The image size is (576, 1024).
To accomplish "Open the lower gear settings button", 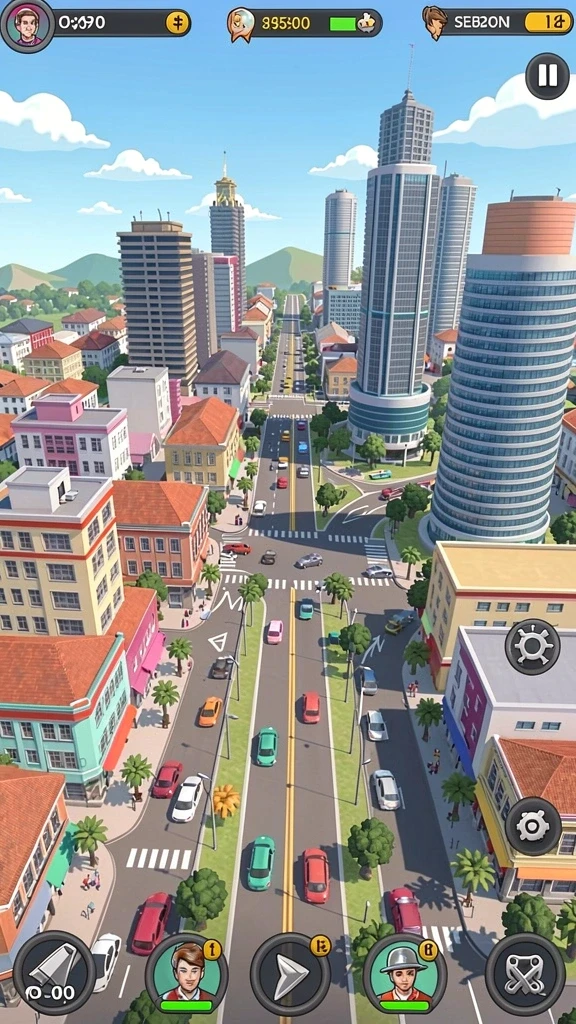I will coord(534,826).
